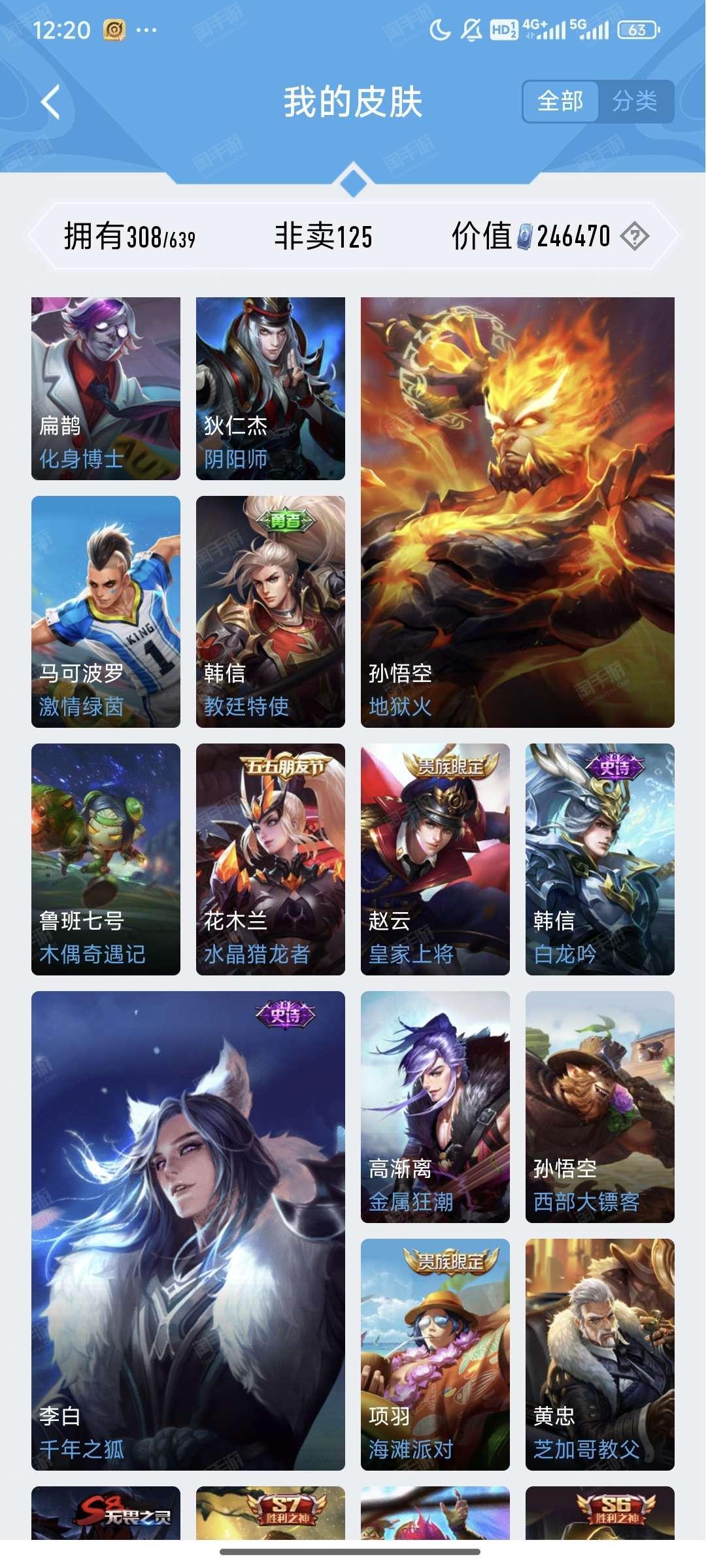Open 狄仁杰 阴阳师 skin card
This screenshot has width=706, height=1568.
pyautogui.click(x=271, y=389)
